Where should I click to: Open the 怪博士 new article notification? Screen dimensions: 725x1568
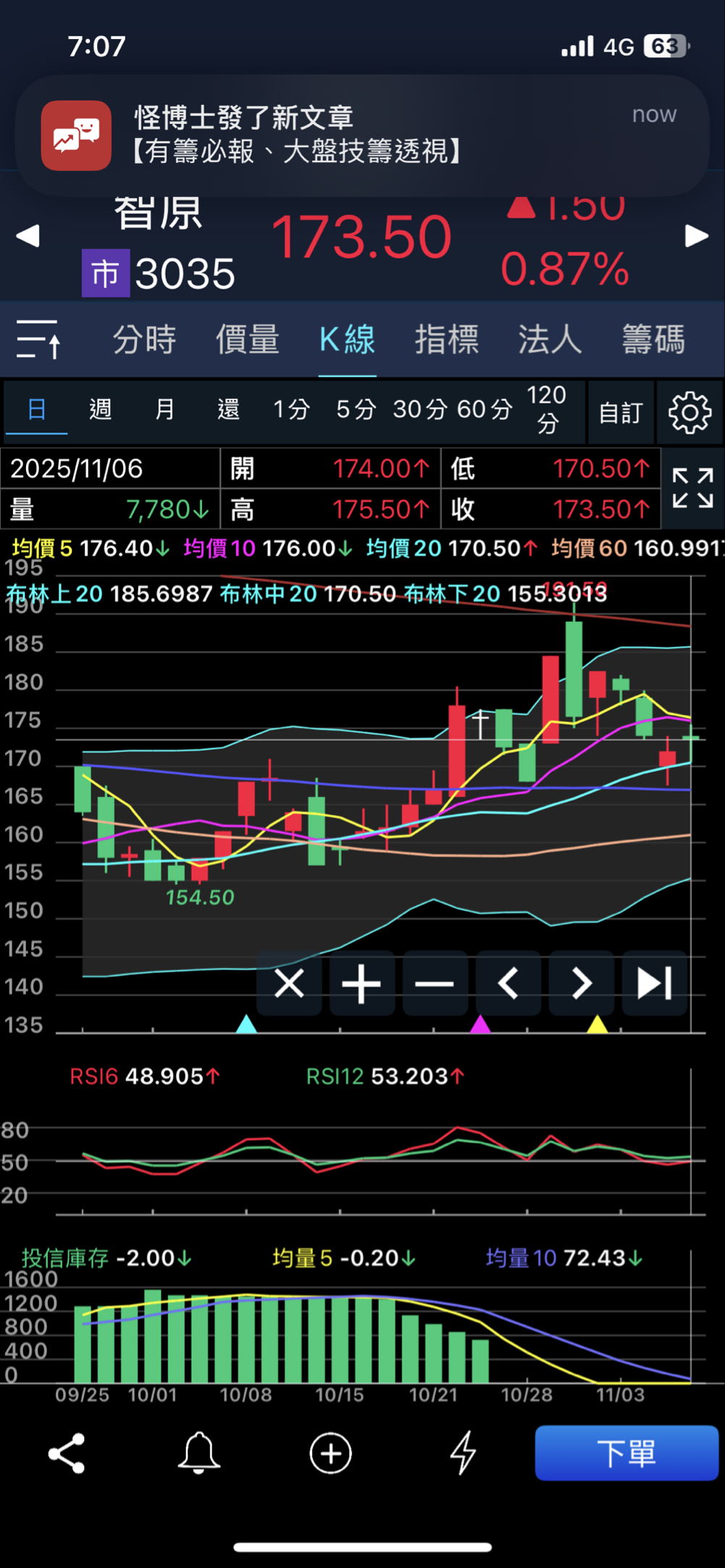pyautogui.click(x=362, y=135)
